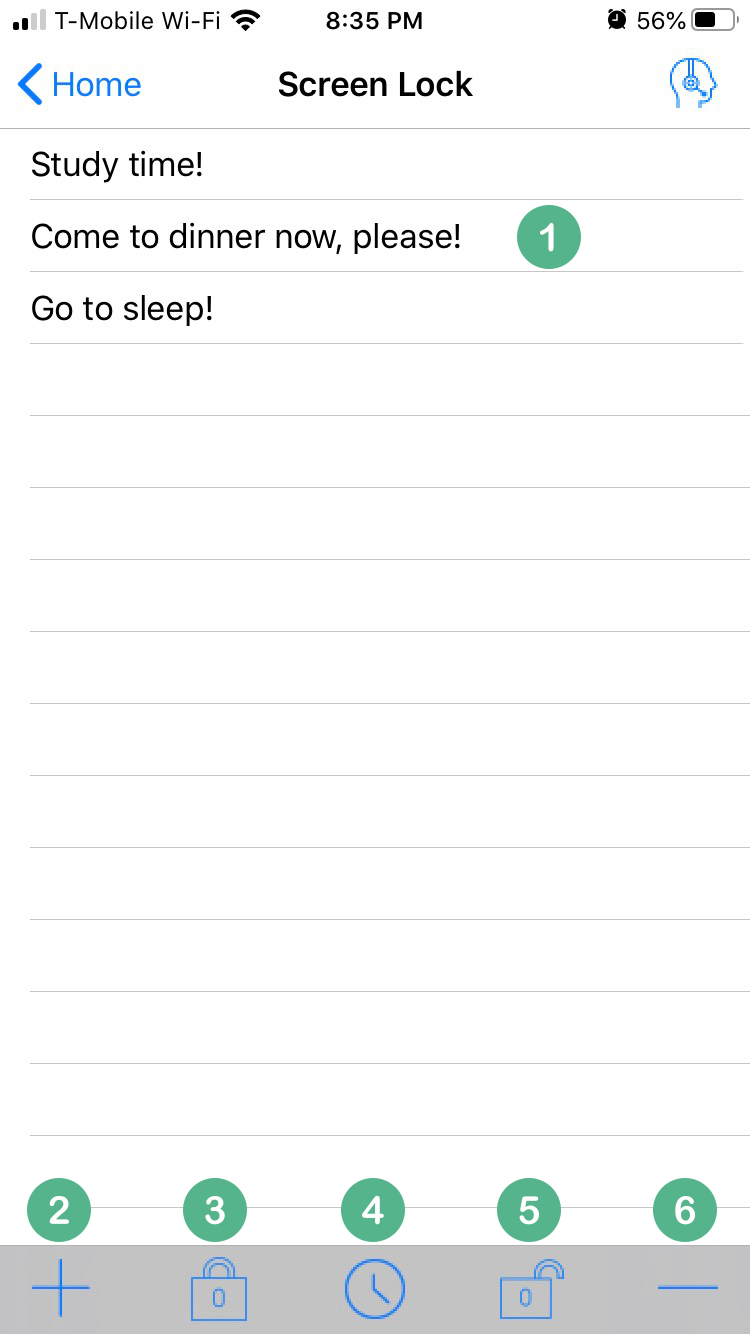Open the head-with-headset support icon
Screen dimensions: 750x1334
694,84
